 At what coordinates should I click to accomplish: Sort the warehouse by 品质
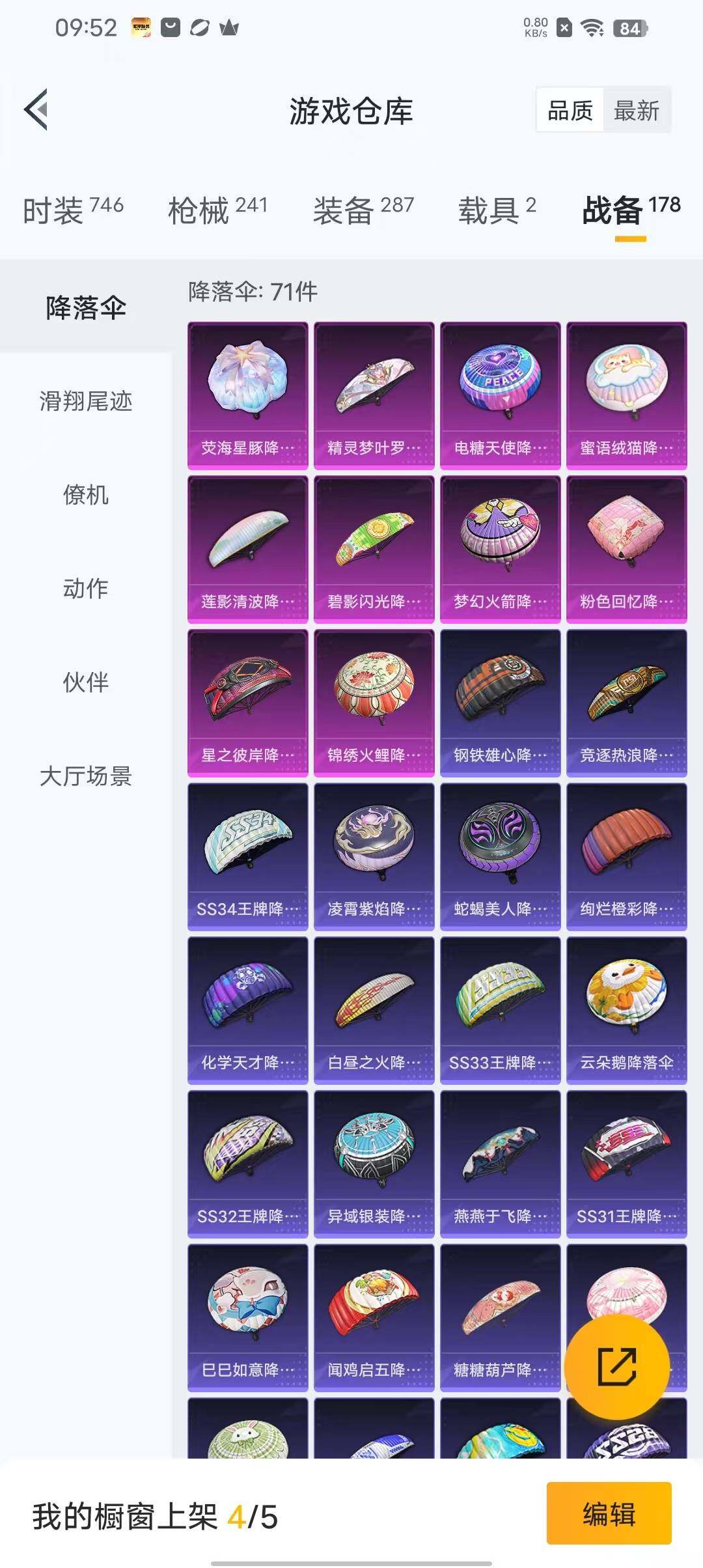(x=570, y=111)
